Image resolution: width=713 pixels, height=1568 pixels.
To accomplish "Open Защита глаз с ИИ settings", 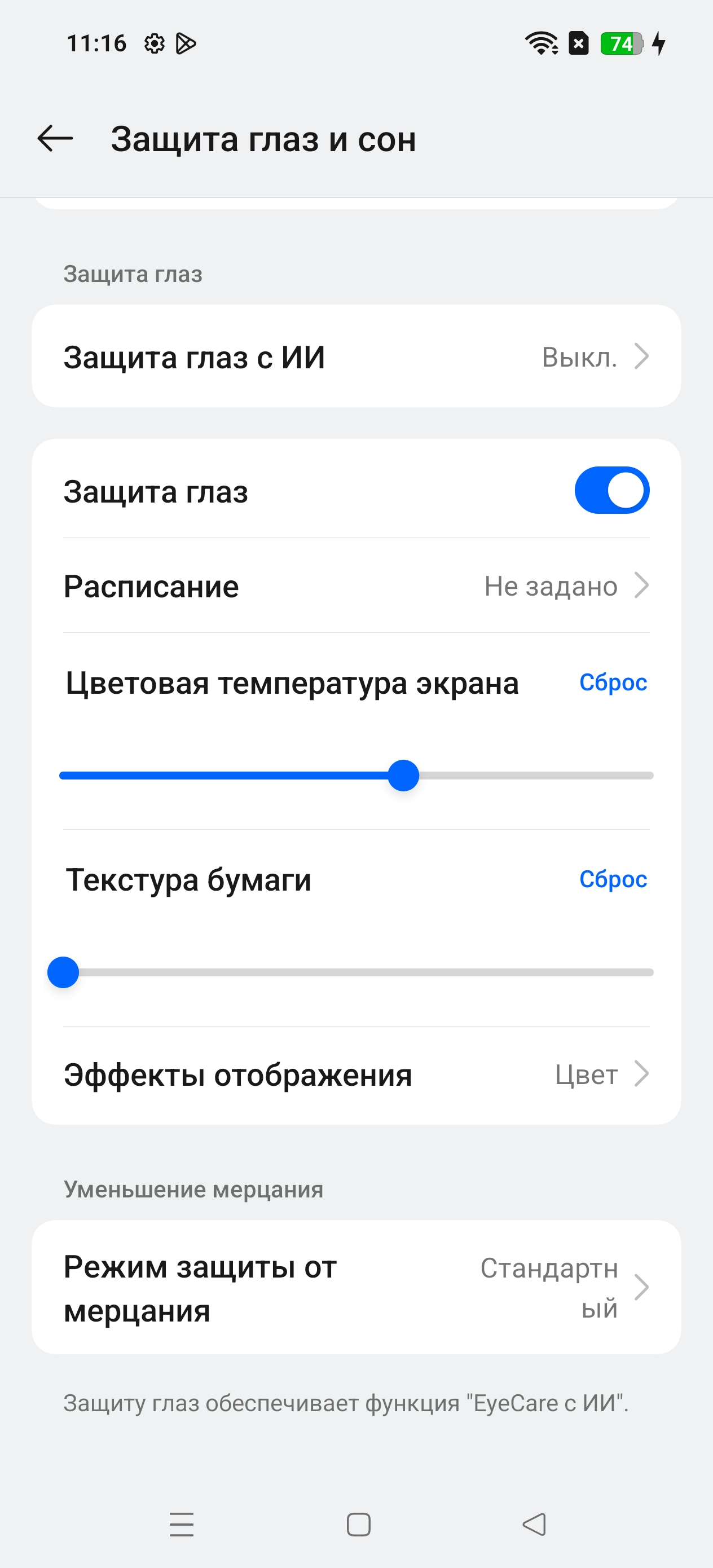I will pyautogui.click(x=356, y=356).
